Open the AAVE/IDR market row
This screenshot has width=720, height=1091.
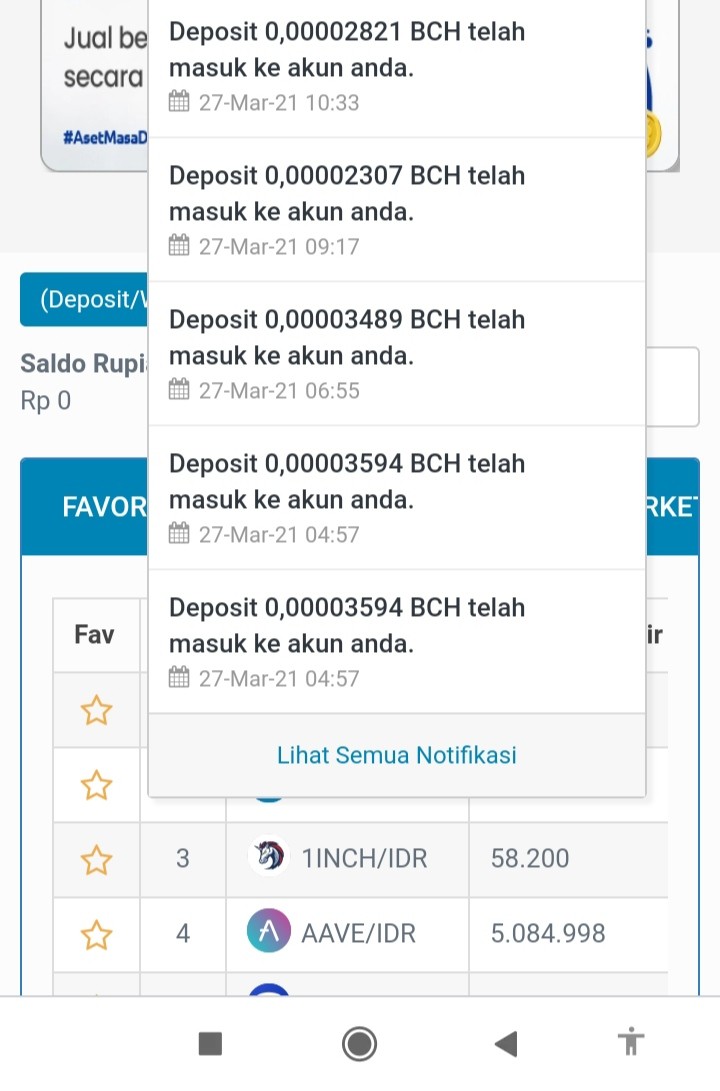[x=360, y=934]
